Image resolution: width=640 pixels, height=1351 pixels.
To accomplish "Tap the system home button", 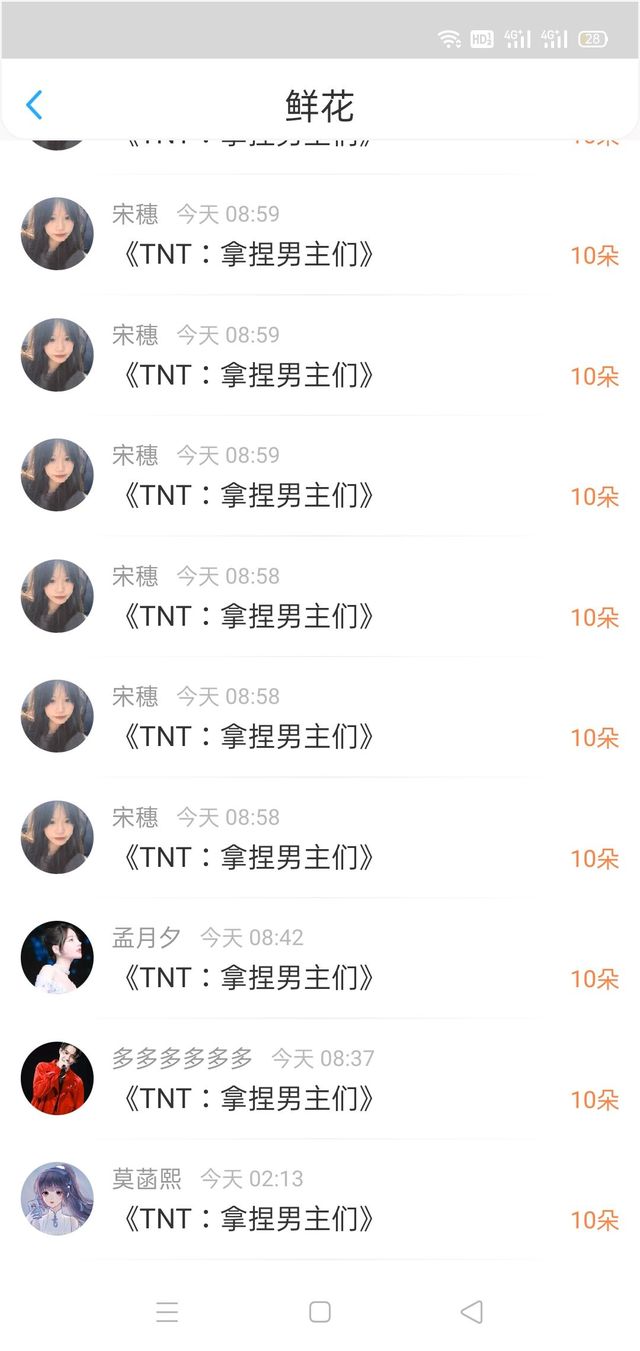I will click(320, 1311).
